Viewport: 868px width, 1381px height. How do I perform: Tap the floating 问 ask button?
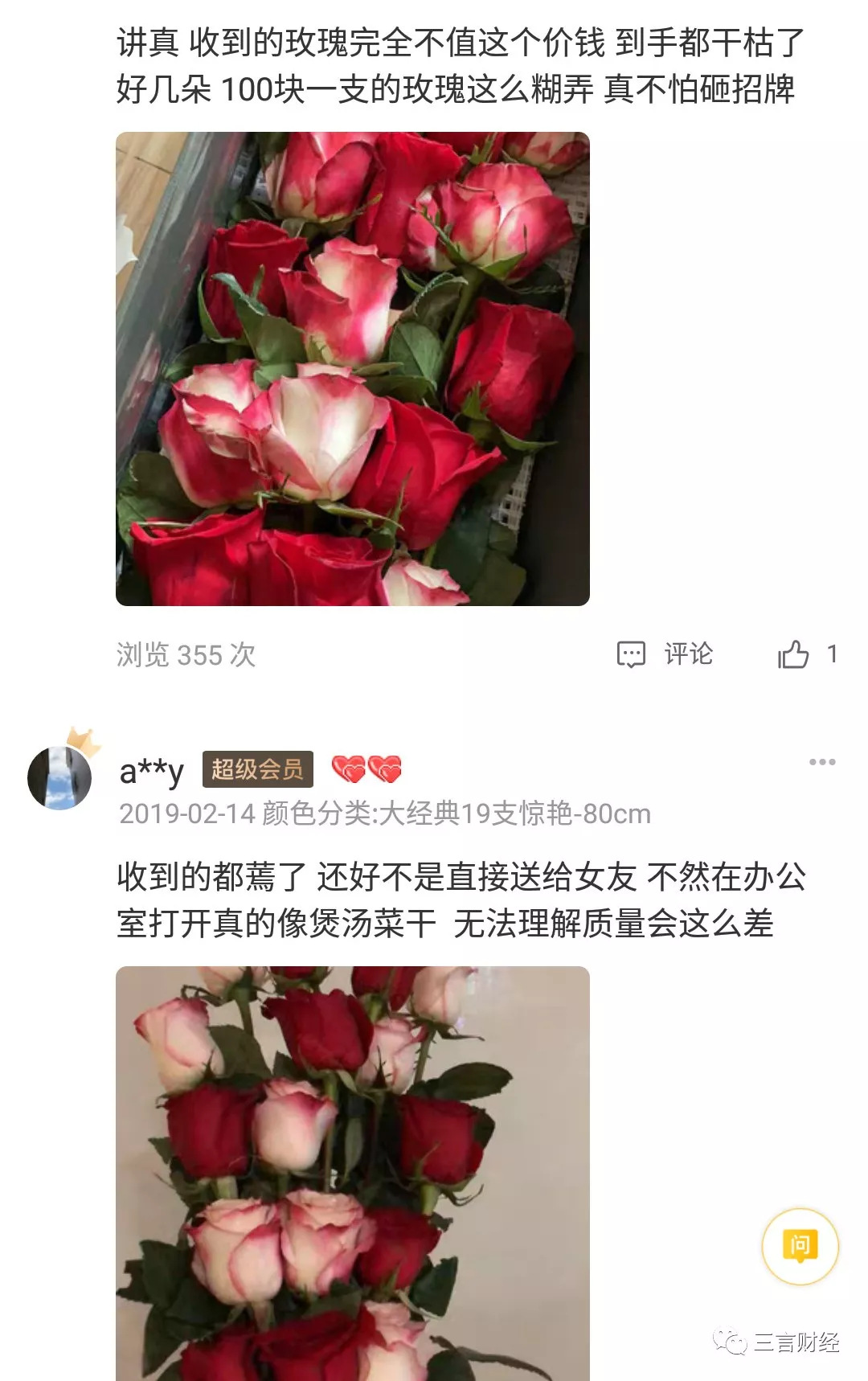tap(800, 1247)
